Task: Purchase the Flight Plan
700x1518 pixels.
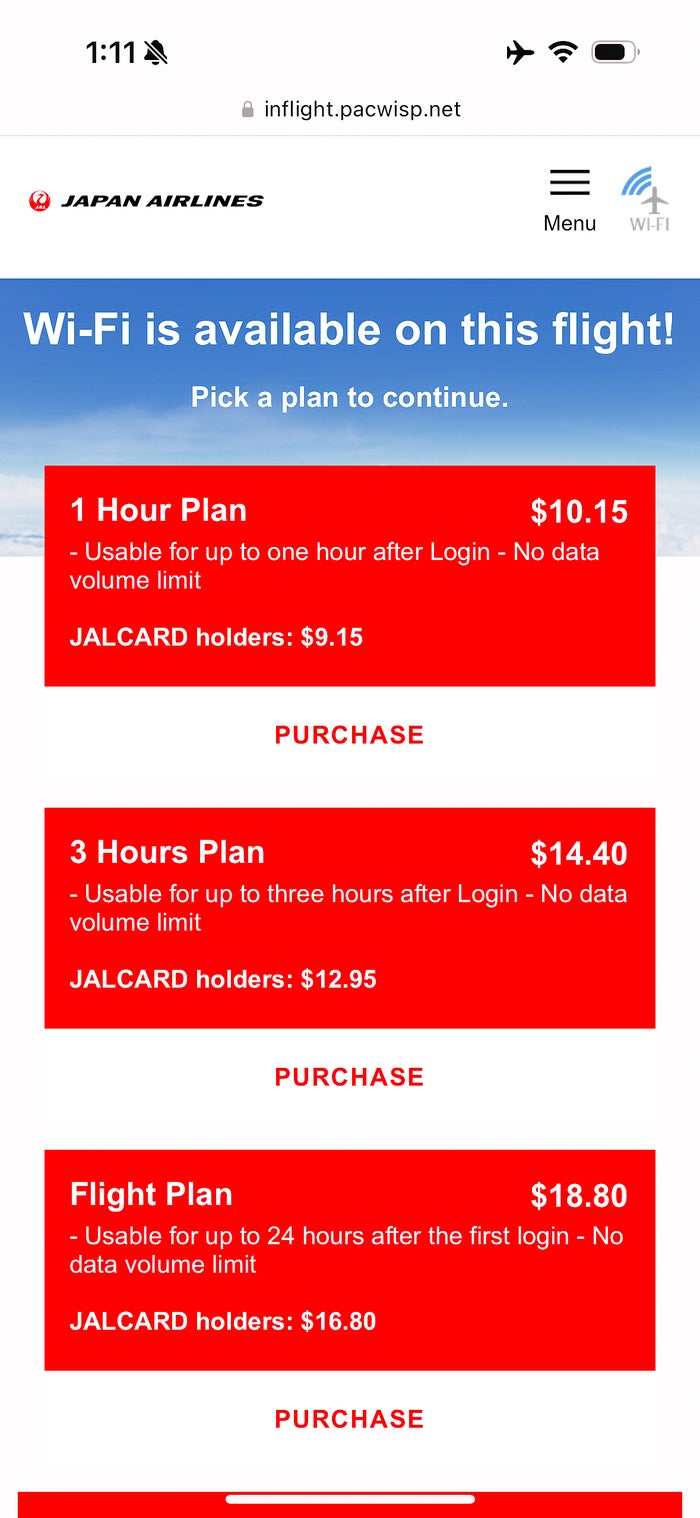Action: coord(349,1419)
